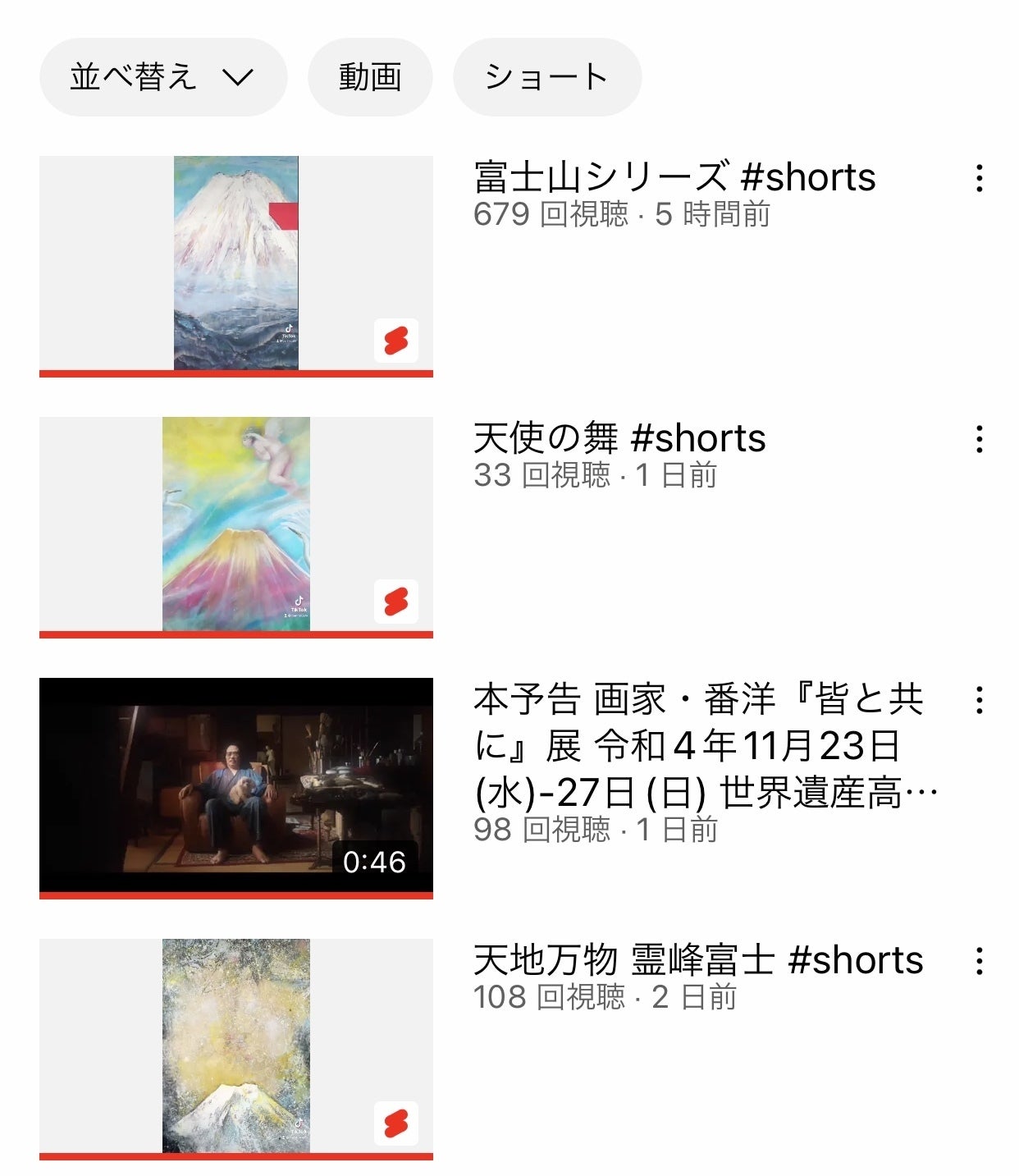View the 天地万物 霊峰富士 #shorts video
Screen dimensions: 1019x1176
point(236,1046)
